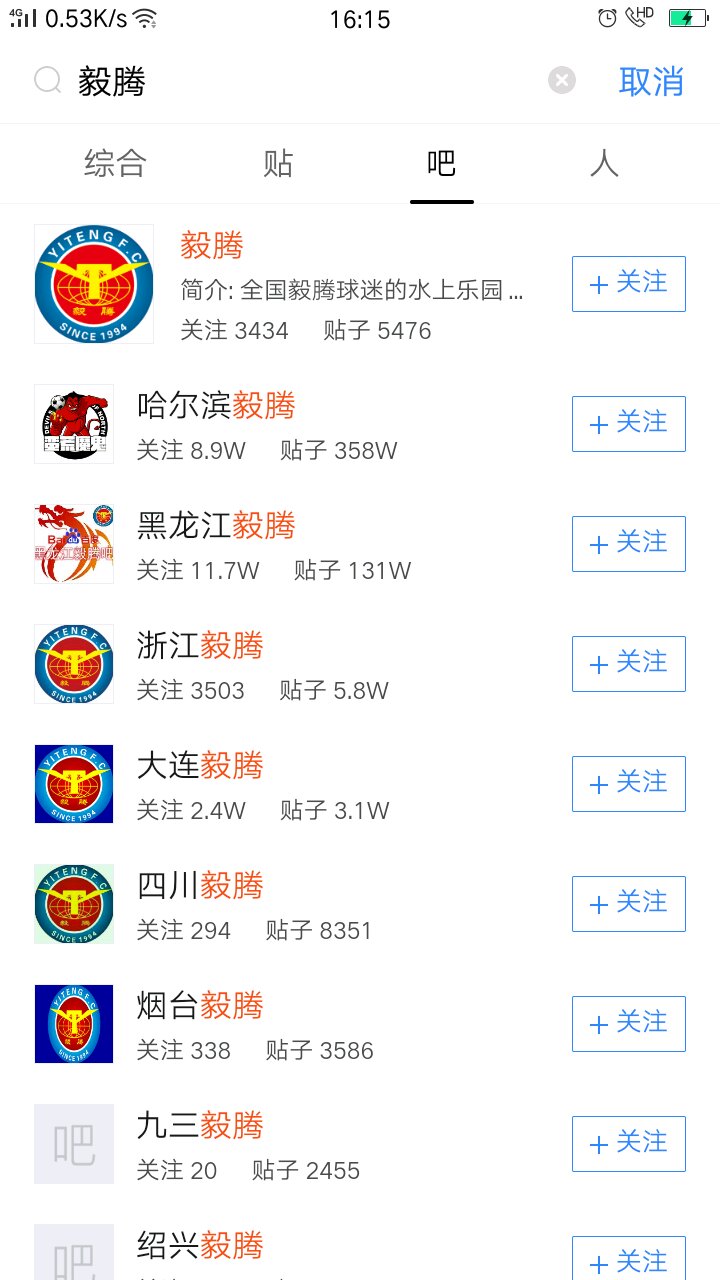Select the 吧 tab
This screenshot has width=720, height=1280.
pos(441,163)
